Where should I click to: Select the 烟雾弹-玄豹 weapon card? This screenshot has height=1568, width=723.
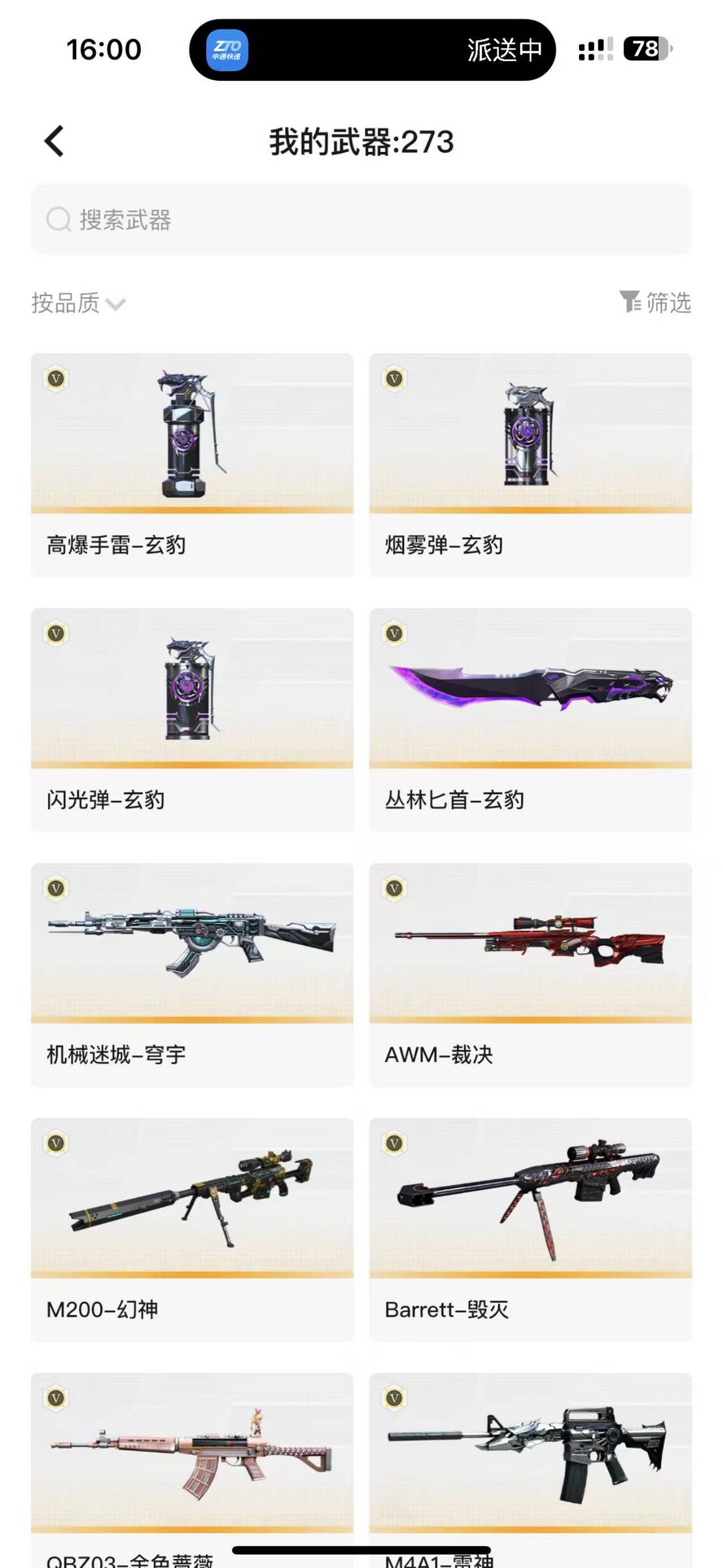(530, 465)
